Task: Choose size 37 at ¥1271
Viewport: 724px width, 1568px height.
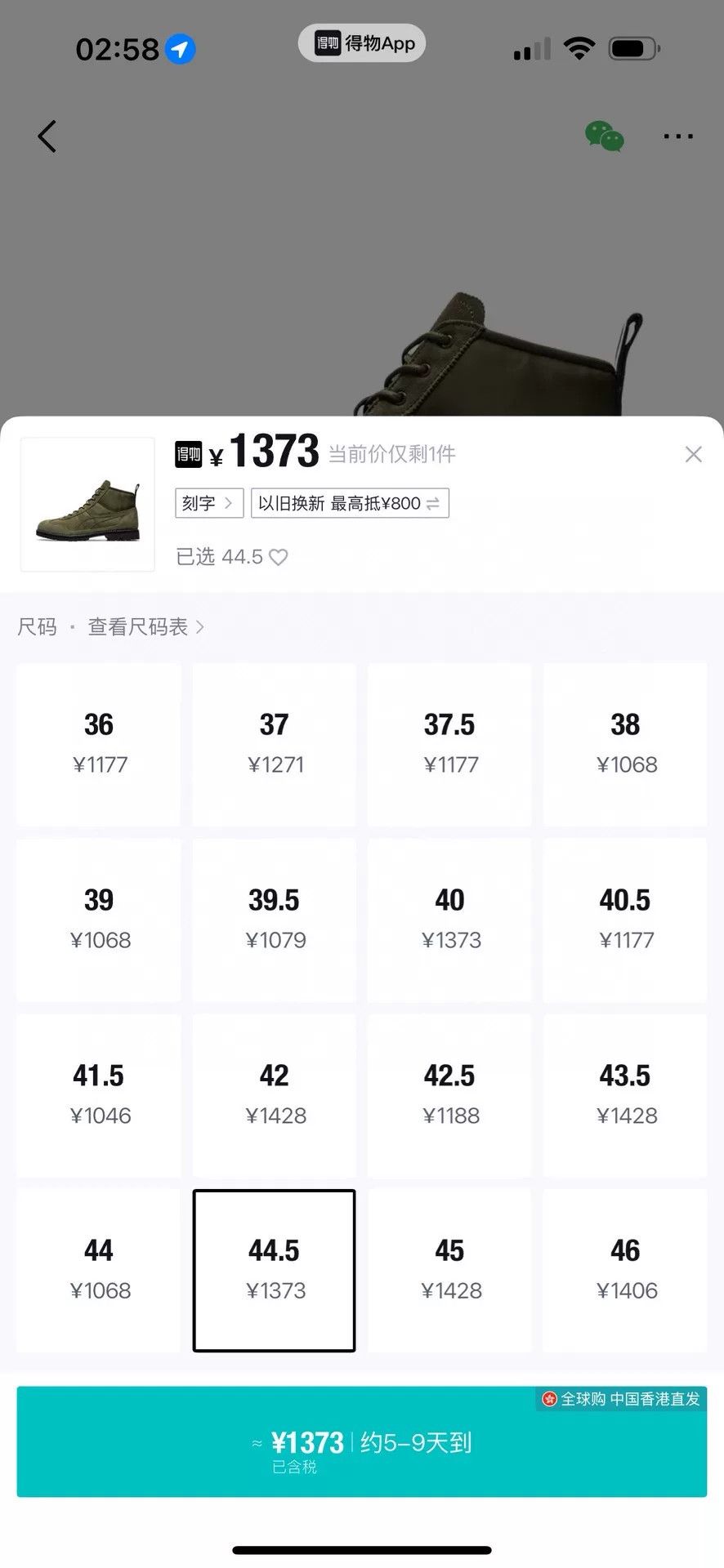Action: pos(275,744)
